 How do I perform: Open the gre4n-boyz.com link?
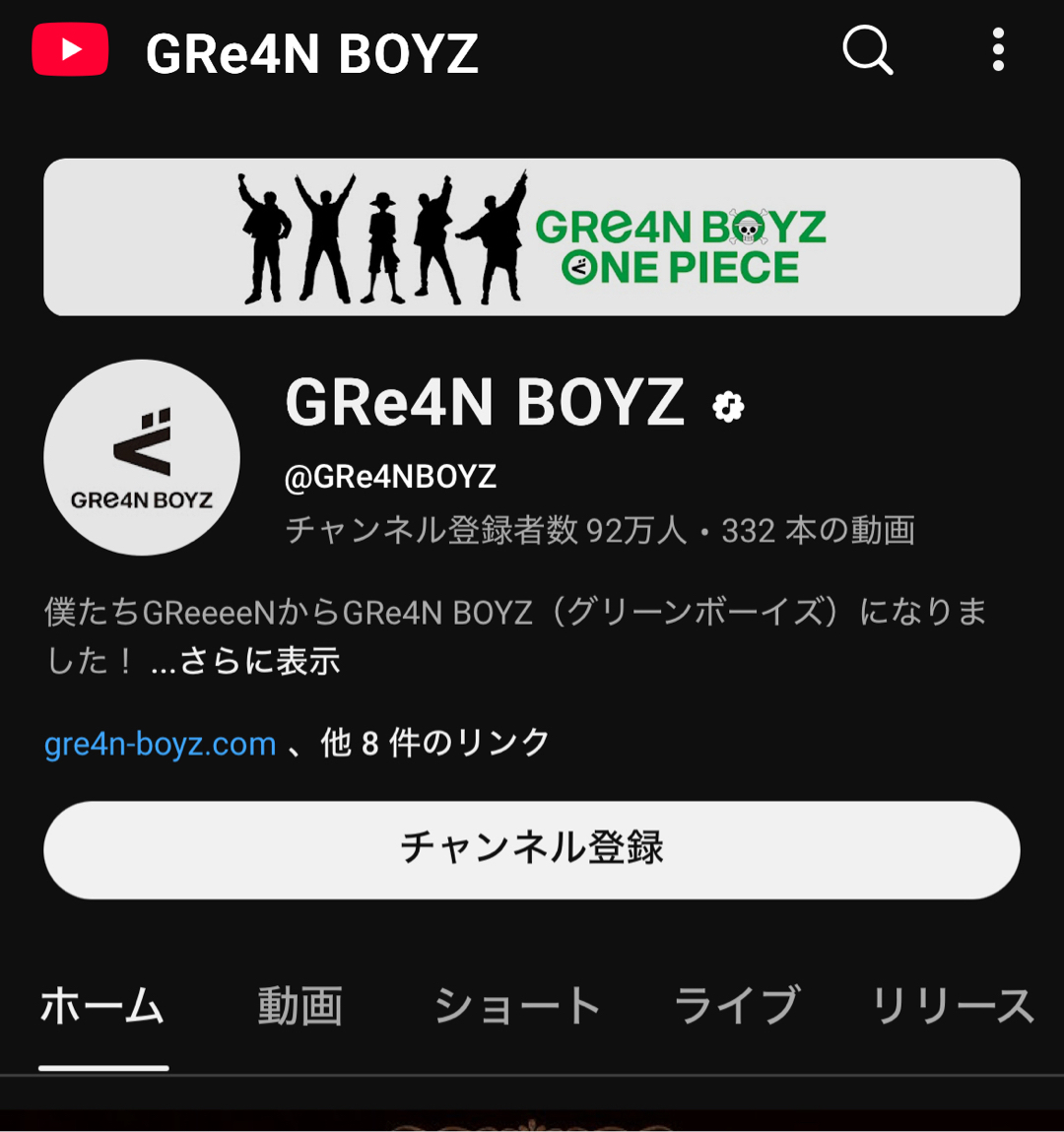click(160, 744)
